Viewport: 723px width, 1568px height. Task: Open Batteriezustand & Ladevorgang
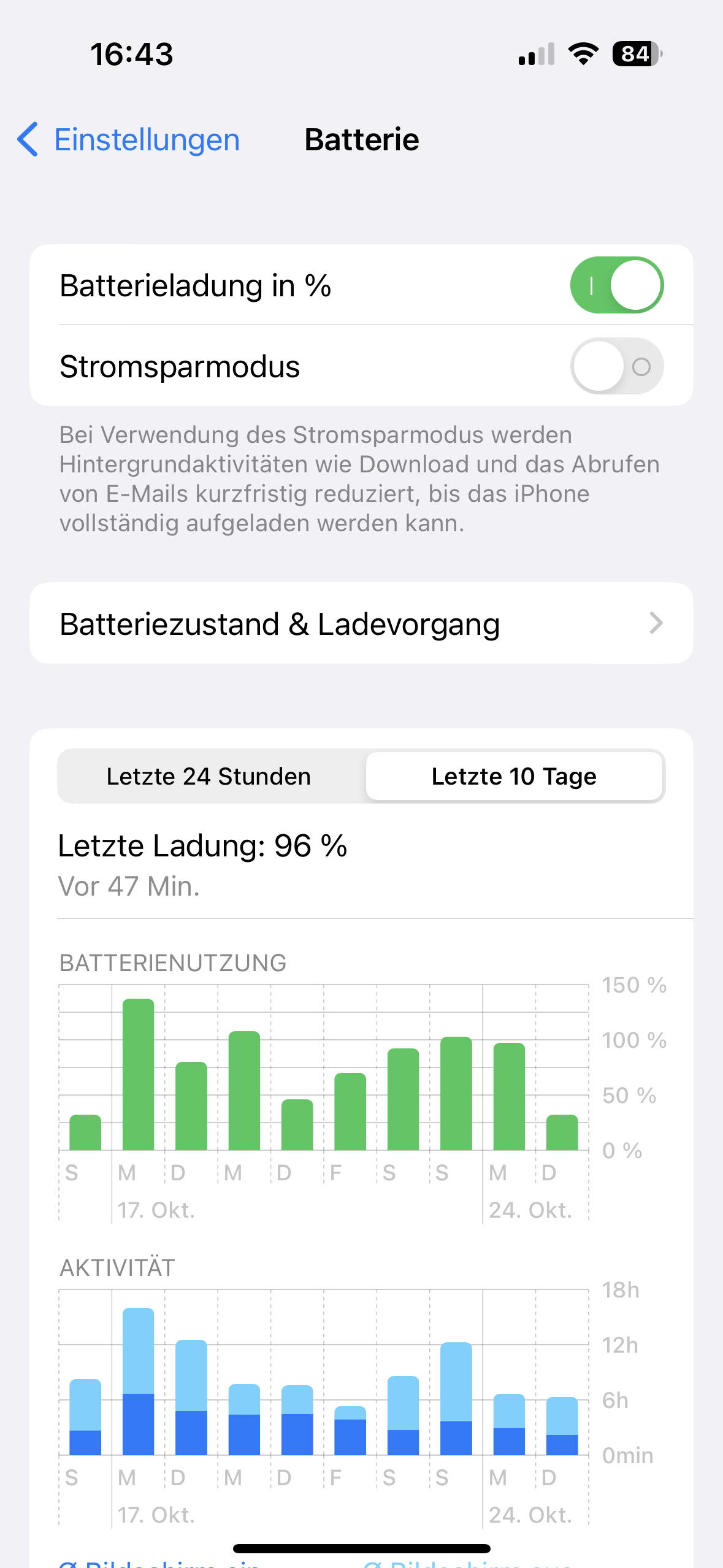[361, 623]
